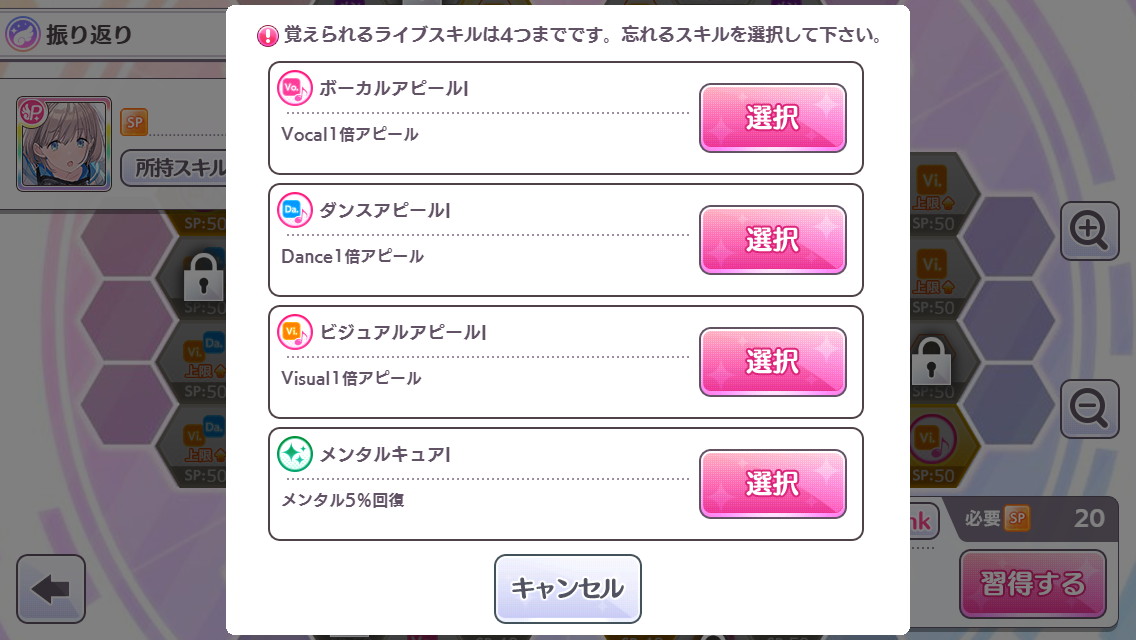
Task: Choose メンタルキュアI skill to forget
Action: click(x=772, y=484)
